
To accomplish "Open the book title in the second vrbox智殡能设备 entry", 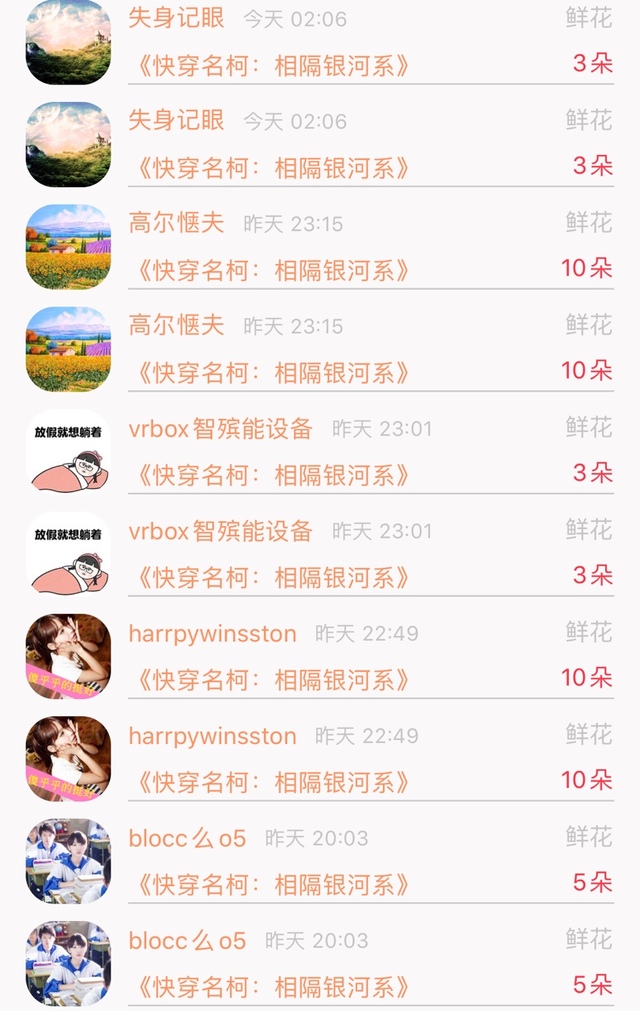I will [x=273, y=578].
